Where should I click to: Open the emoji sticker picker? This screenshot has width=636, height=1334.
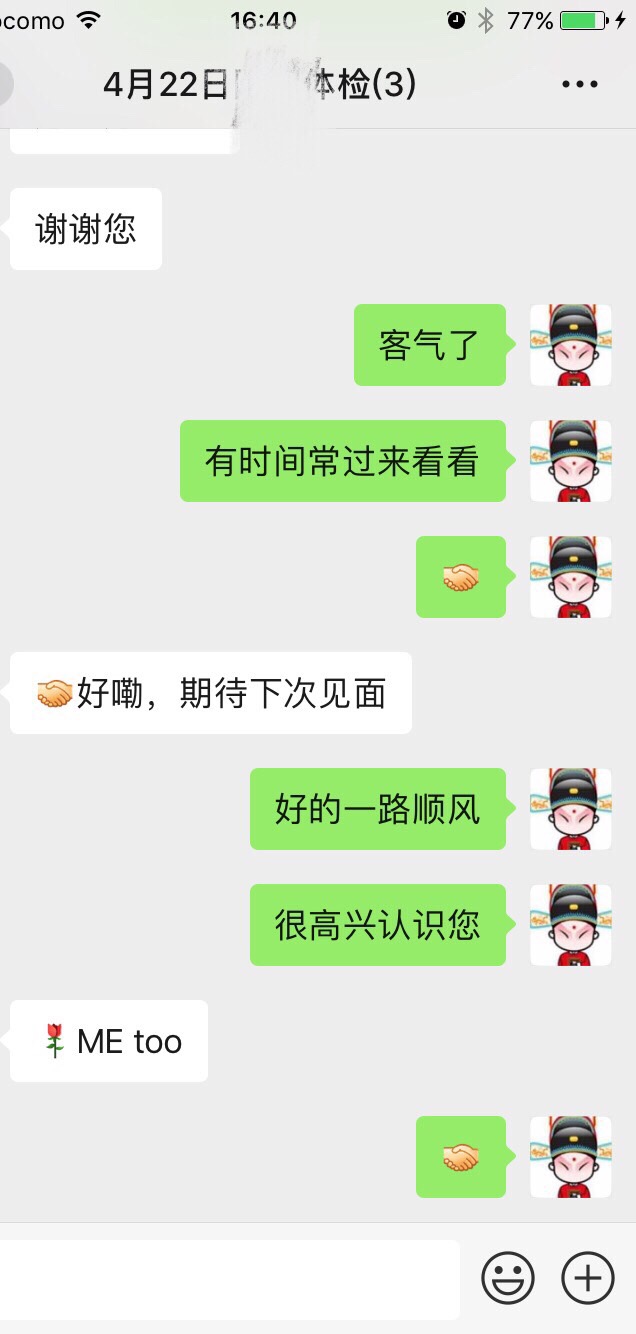click(508, 1277)
